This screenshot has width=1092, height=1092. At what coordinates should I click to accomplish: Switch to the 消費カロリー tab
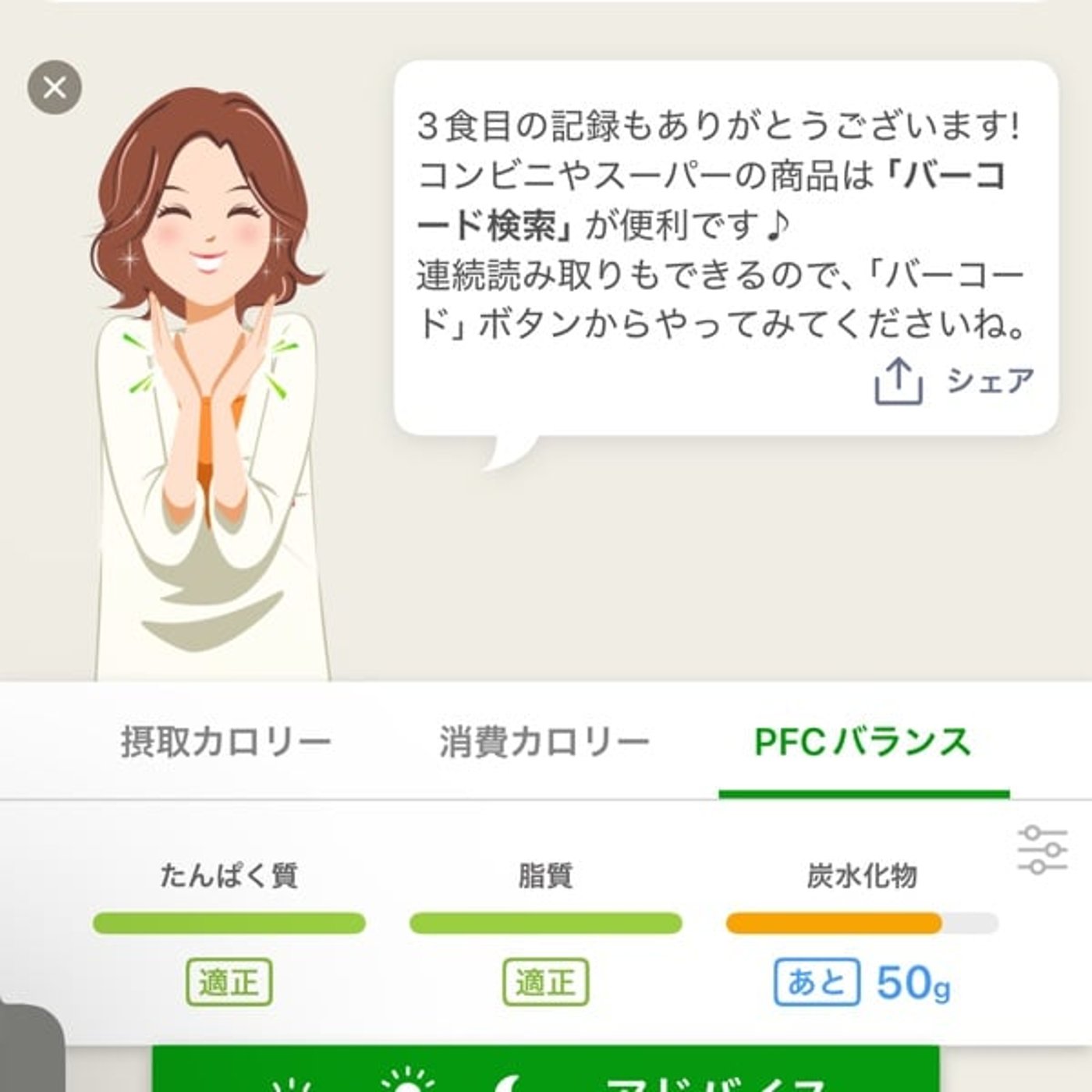tap(544, 742)
